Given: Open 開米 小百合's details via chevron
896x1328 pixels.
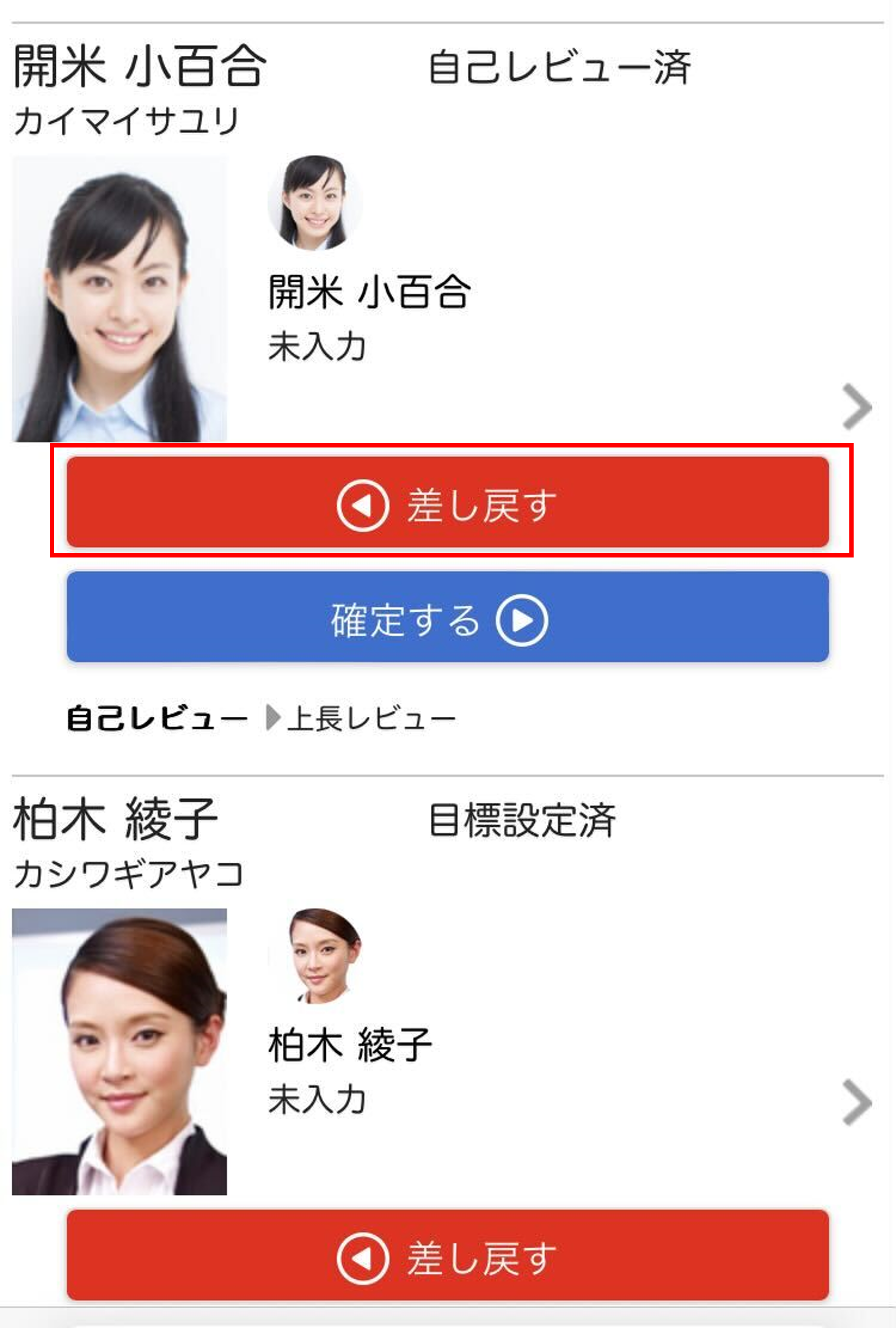Looking at the screenshot, I should (x=857, y=406).
